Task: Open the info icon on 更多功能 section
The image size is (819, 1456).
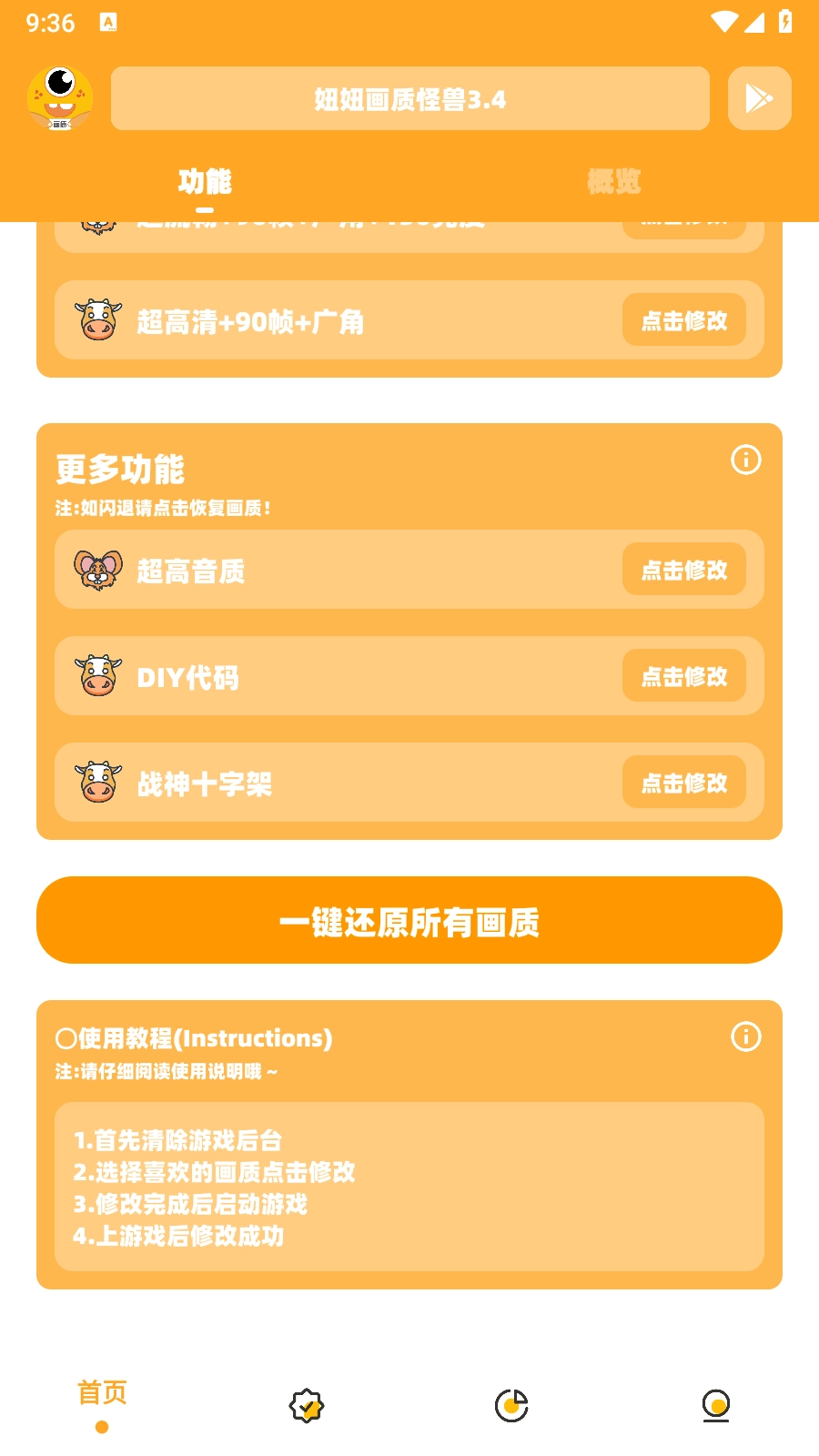Action: 745,460
